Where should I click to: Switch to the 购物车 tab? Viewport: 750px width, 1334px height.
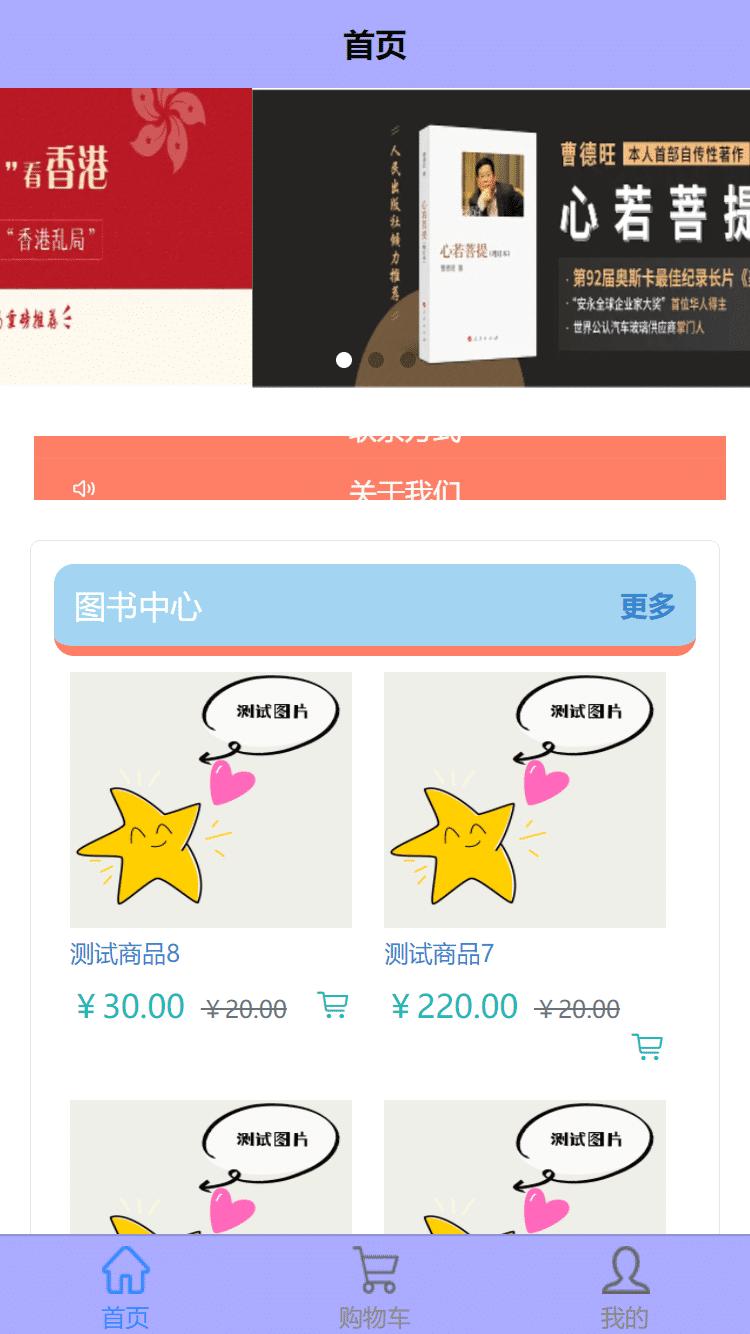pyautogui.click(x=375, y=1288)
